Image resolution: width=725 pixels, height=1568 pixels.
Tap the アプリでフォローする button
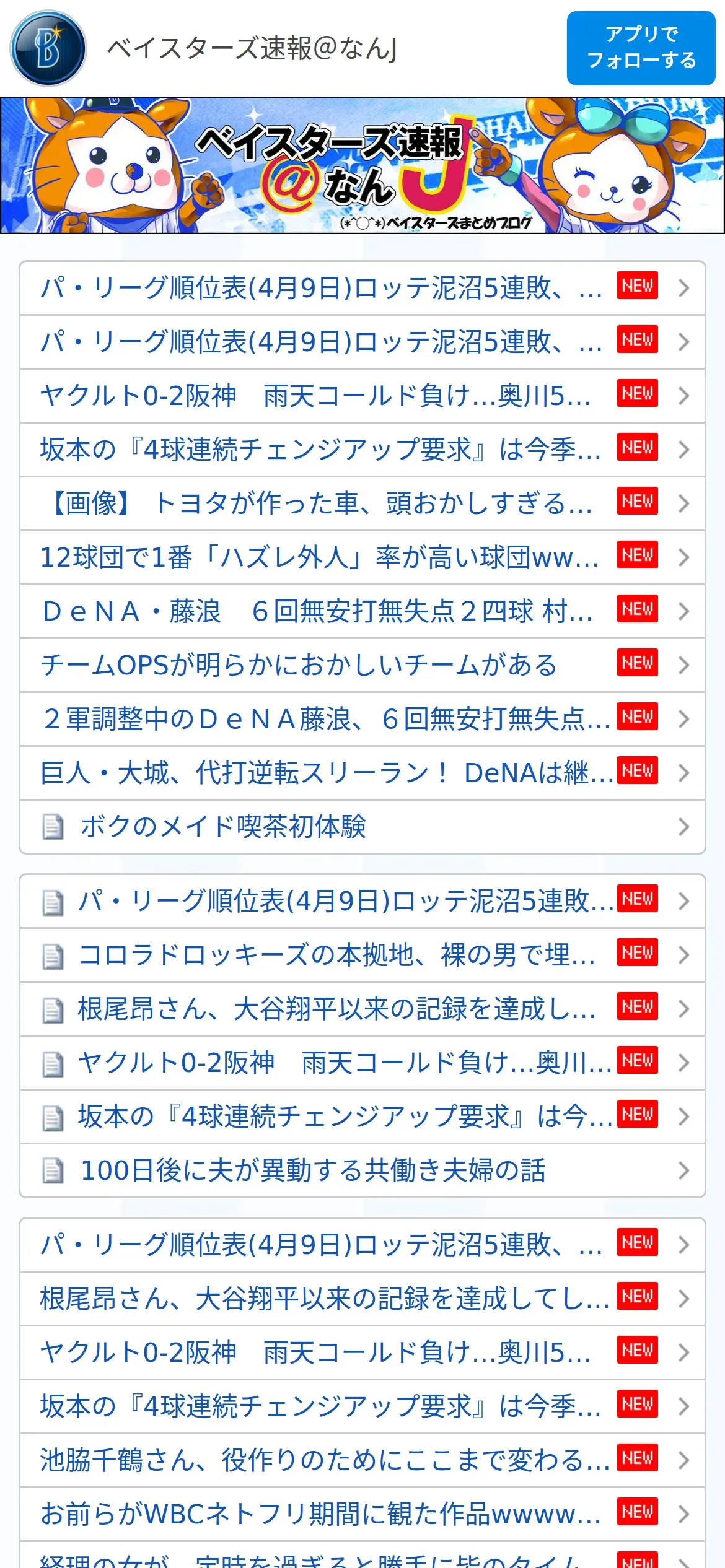(x=641, y=48)
